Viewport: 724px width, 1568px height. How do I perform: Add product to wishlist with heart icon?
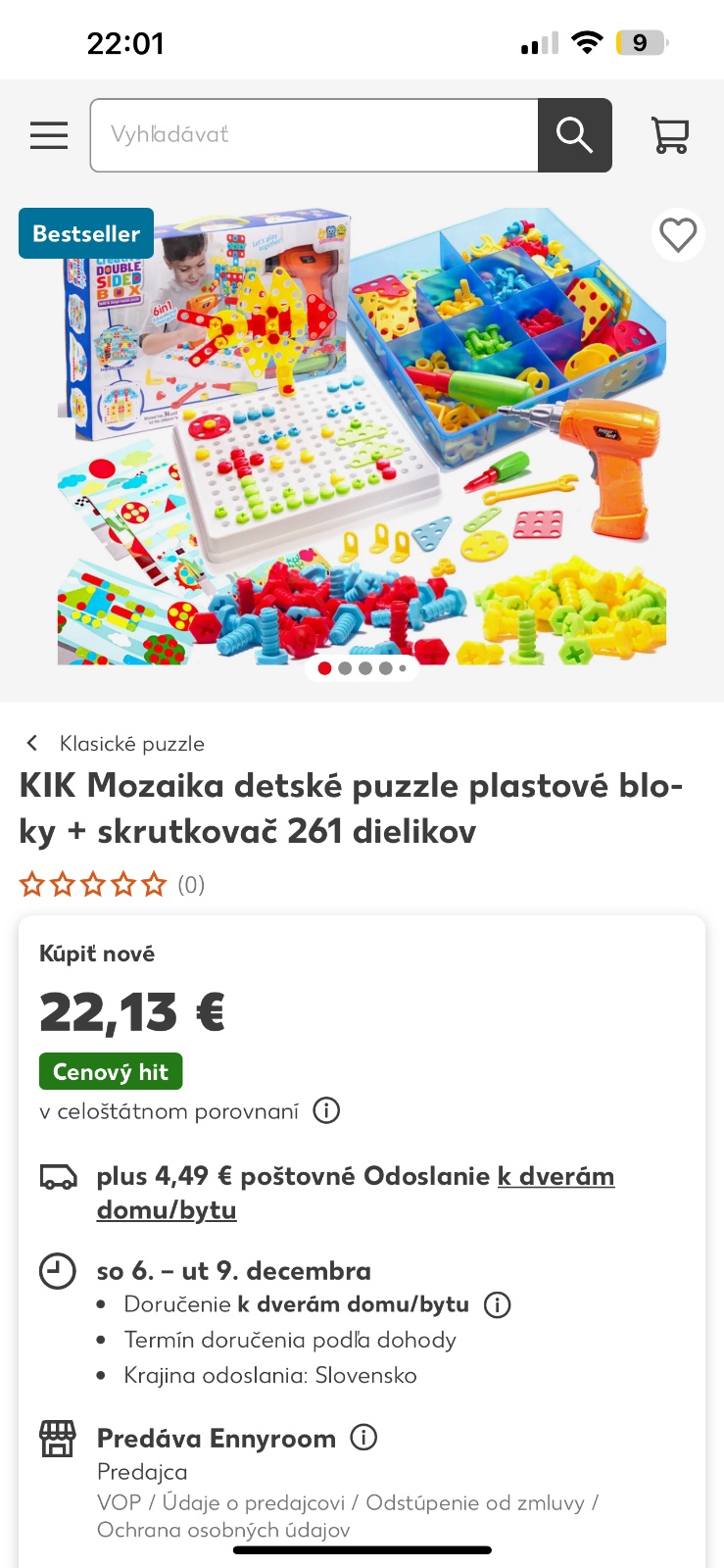click(x=678, y=235)
